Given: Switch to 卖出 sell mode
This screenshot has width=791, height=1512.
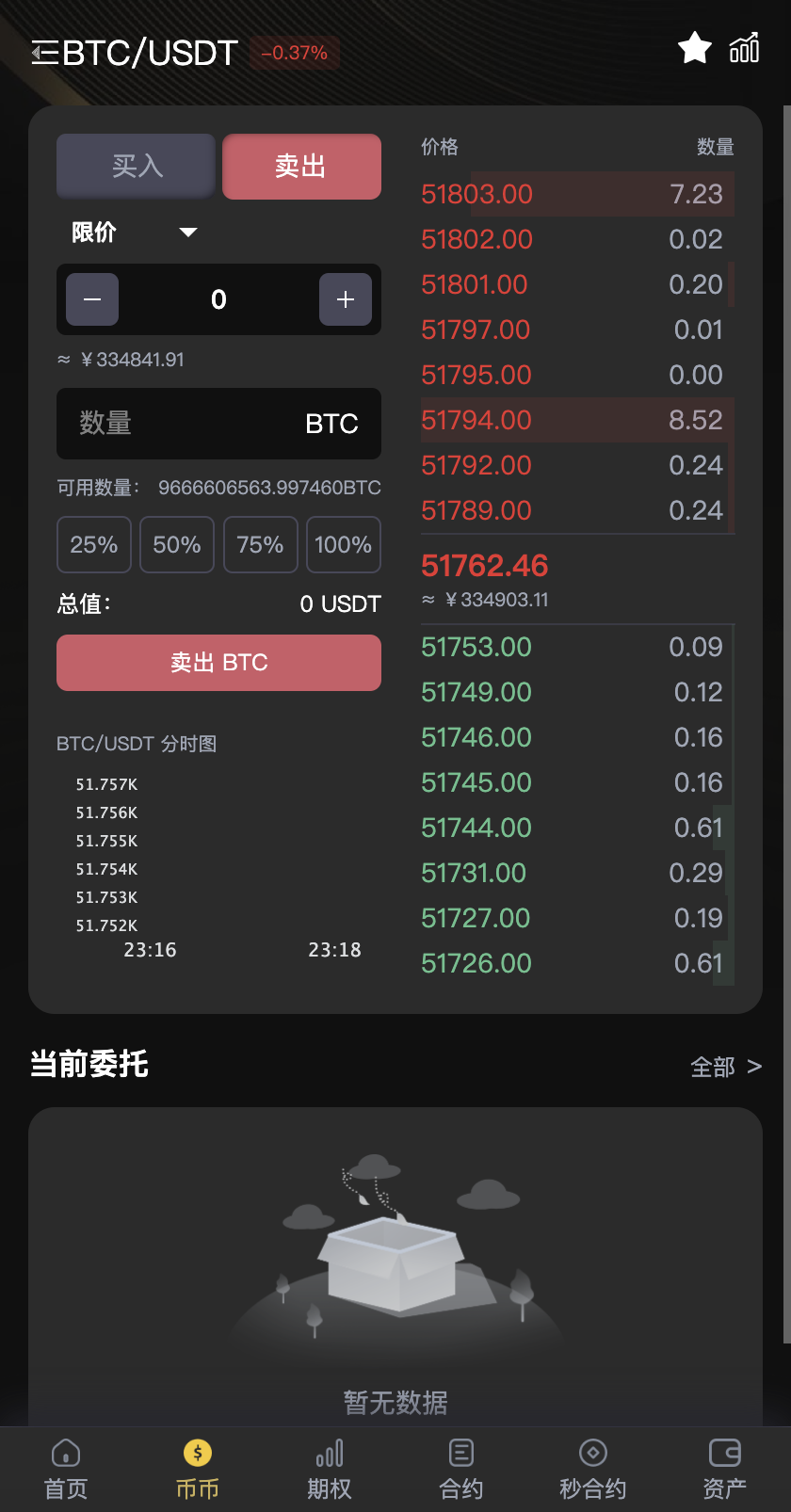Looking at the screenshot, I should pos(301,166).
